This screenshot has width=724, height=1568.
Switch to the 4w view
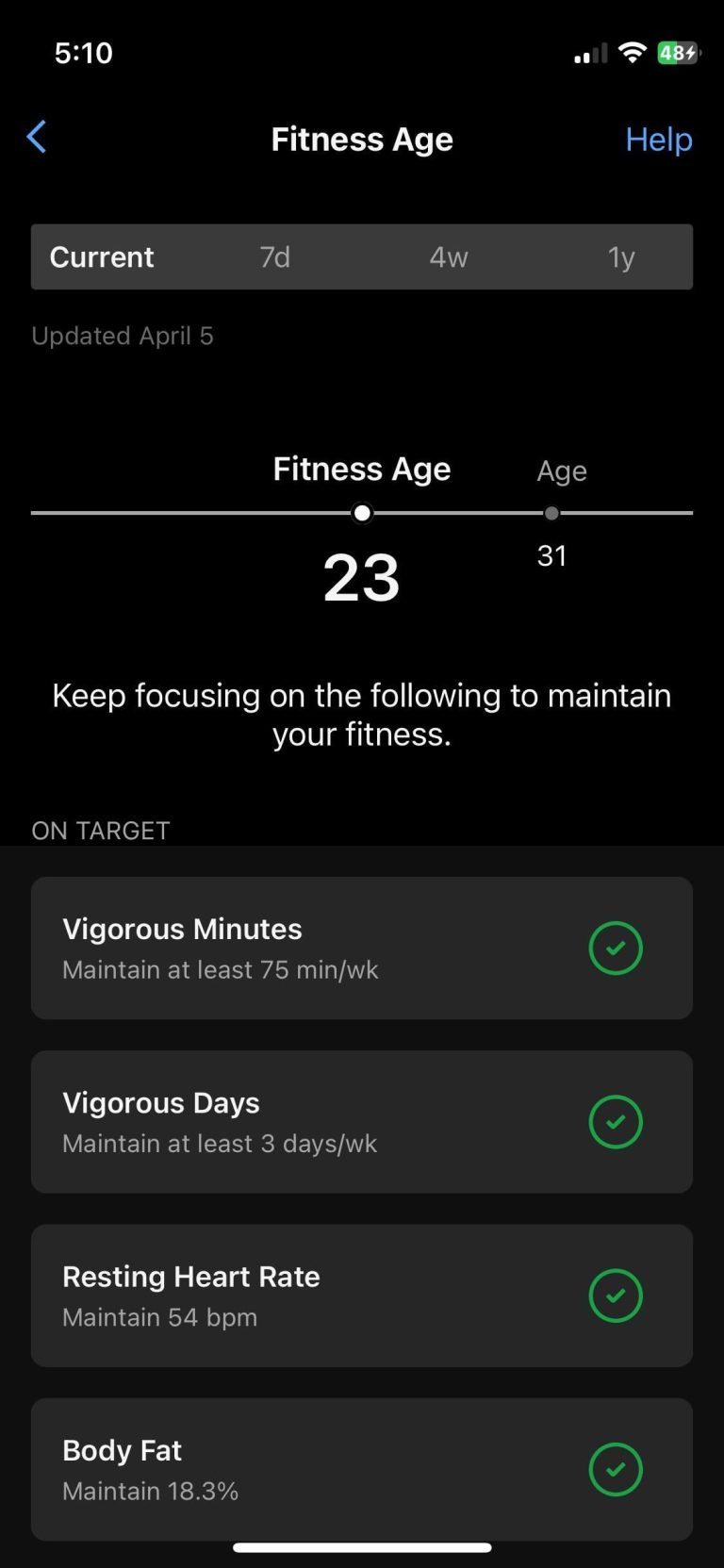tap(449, 257)
